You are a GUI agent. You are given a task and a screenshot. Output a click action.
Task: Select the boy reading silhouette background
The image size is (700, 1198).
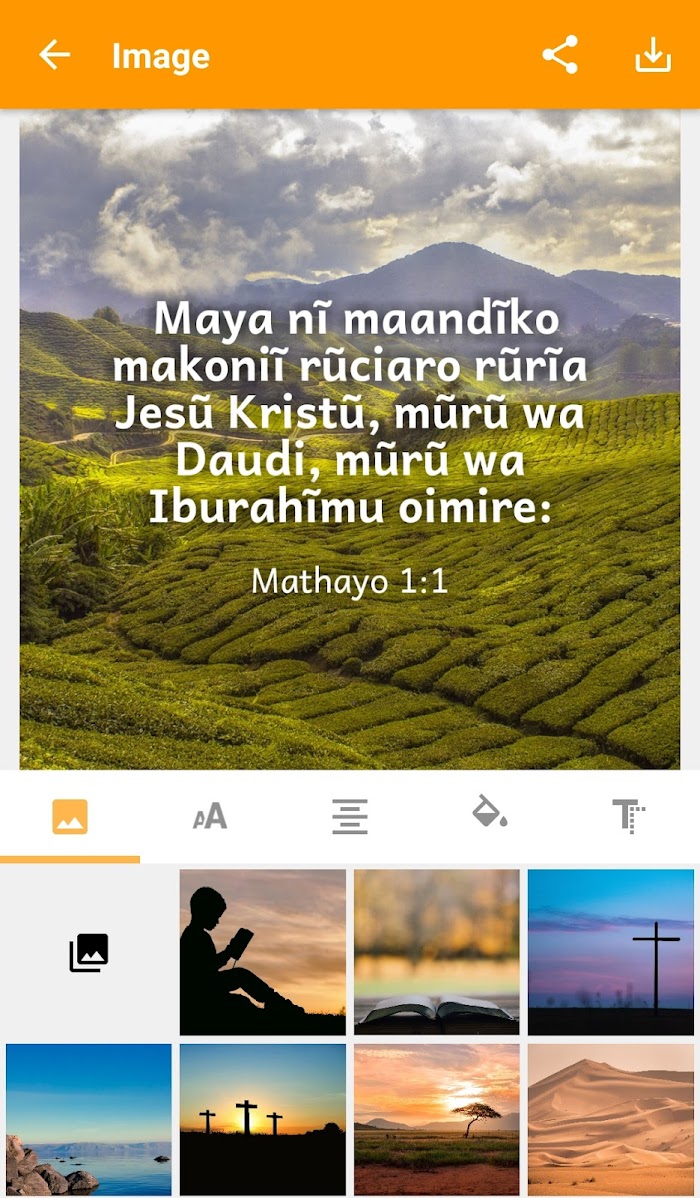point(263,952)
